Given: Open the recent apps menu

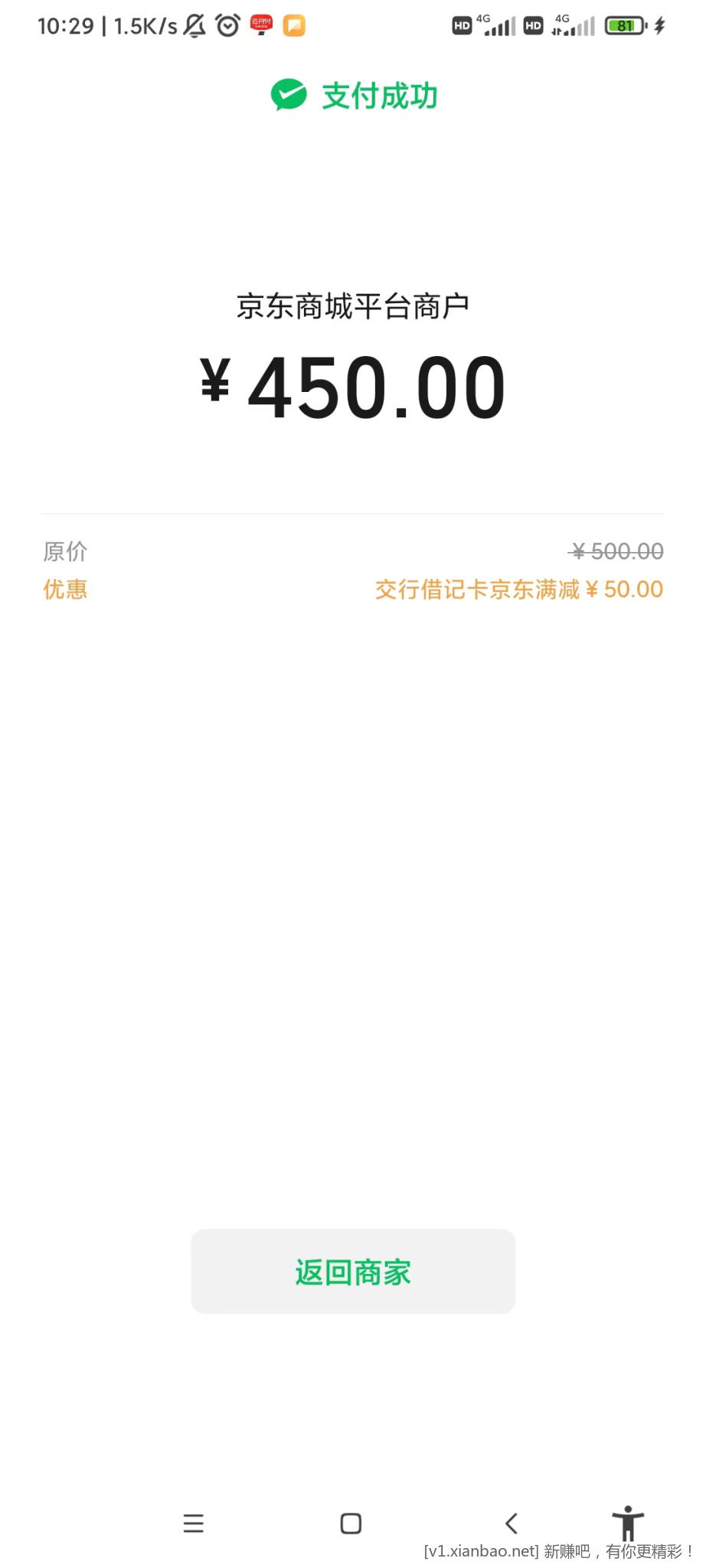Looking at the screenshot, I should tap(194, 1523).
